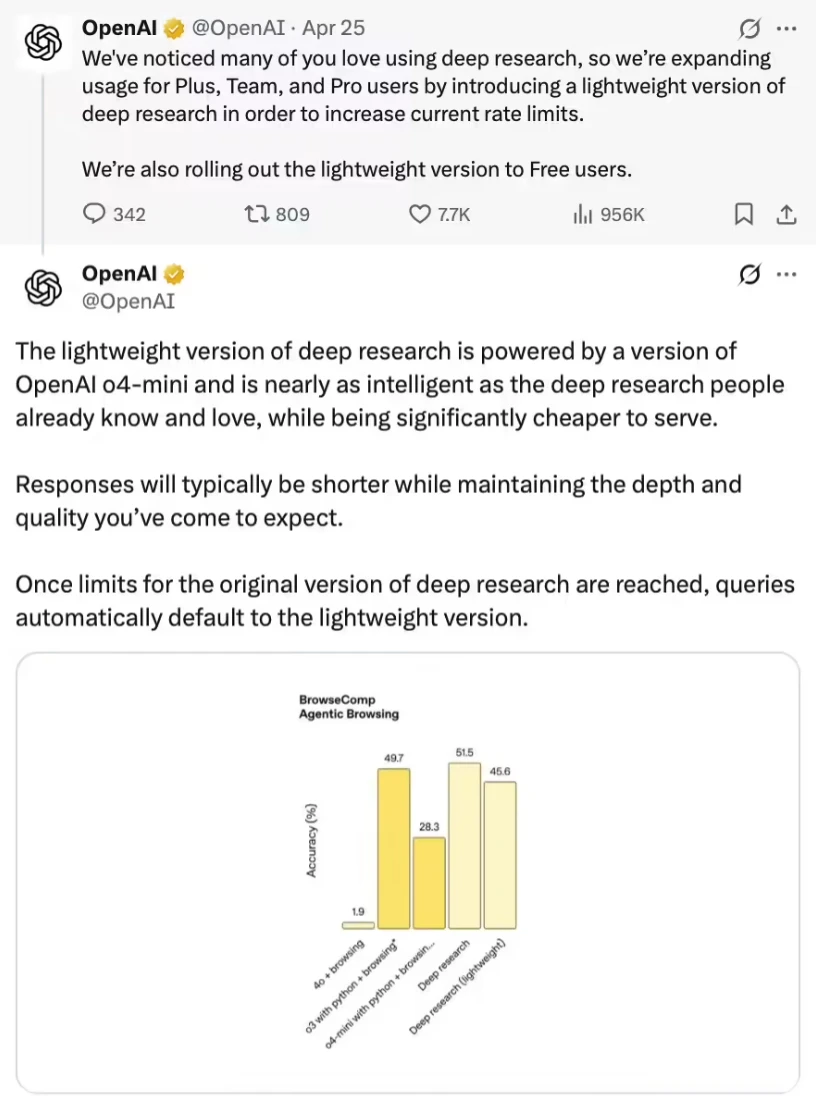Open OpenAI's profile from the top avatar
Screen dimensions: 816x1096
pyautogui.click(x=42, y=42)
